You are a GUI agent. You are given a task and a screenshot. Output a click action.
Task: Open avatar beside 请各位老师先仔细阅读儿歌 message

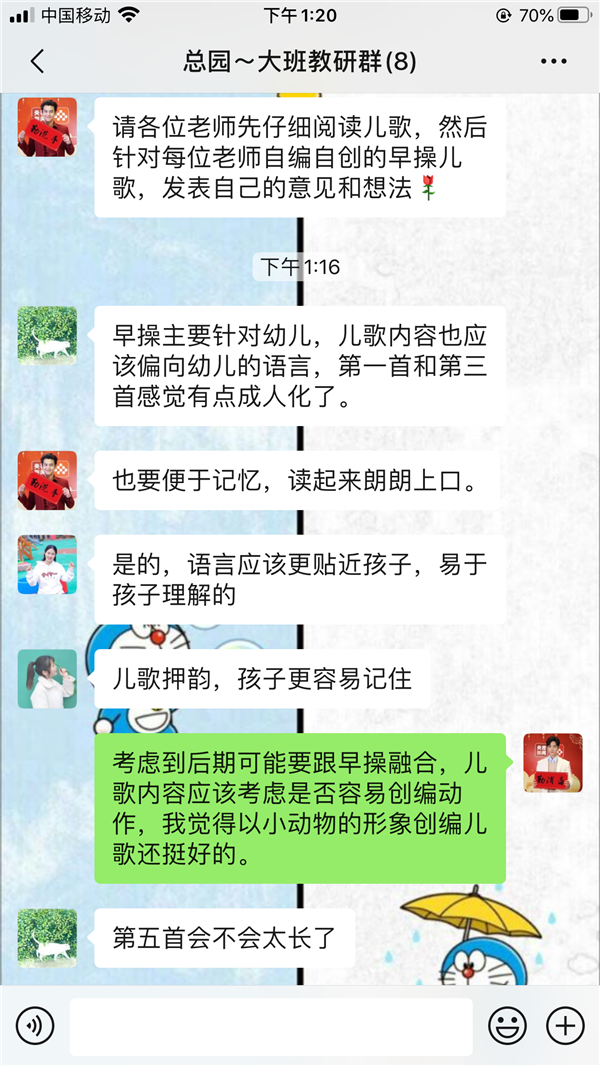[x=47, y=127]
